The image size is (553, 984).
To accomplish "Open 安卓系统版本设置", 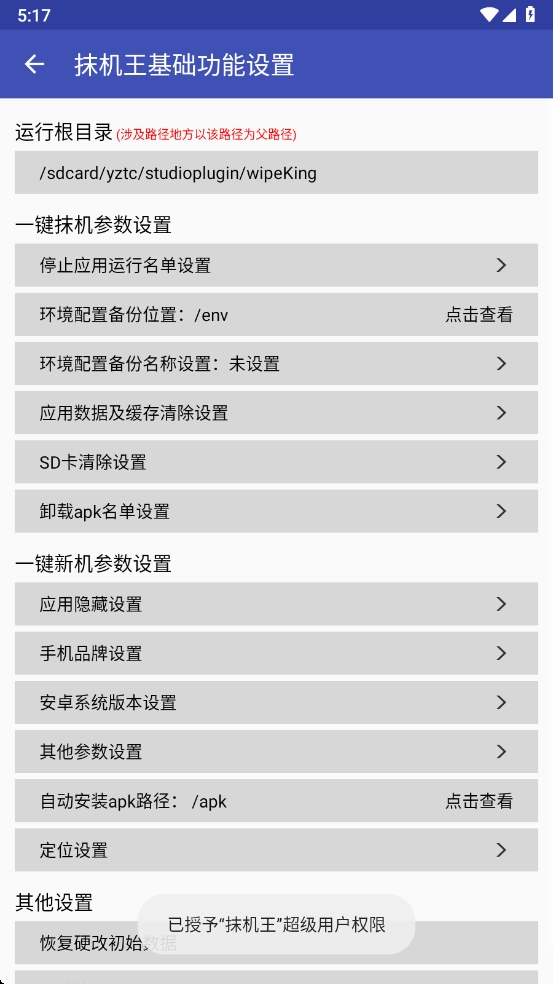I will (276, 702).
